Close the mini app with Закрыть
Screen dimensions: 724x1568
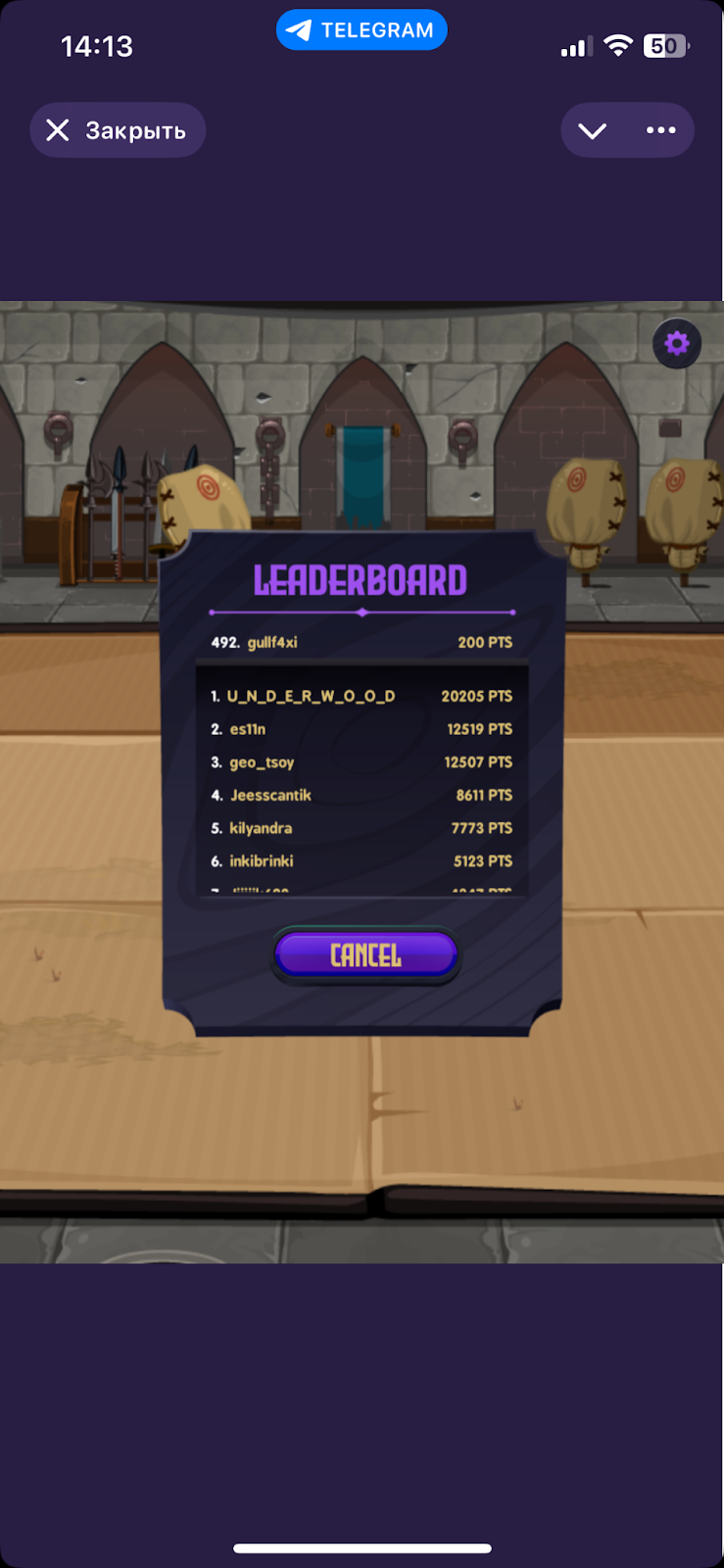[x=118, y=130]
